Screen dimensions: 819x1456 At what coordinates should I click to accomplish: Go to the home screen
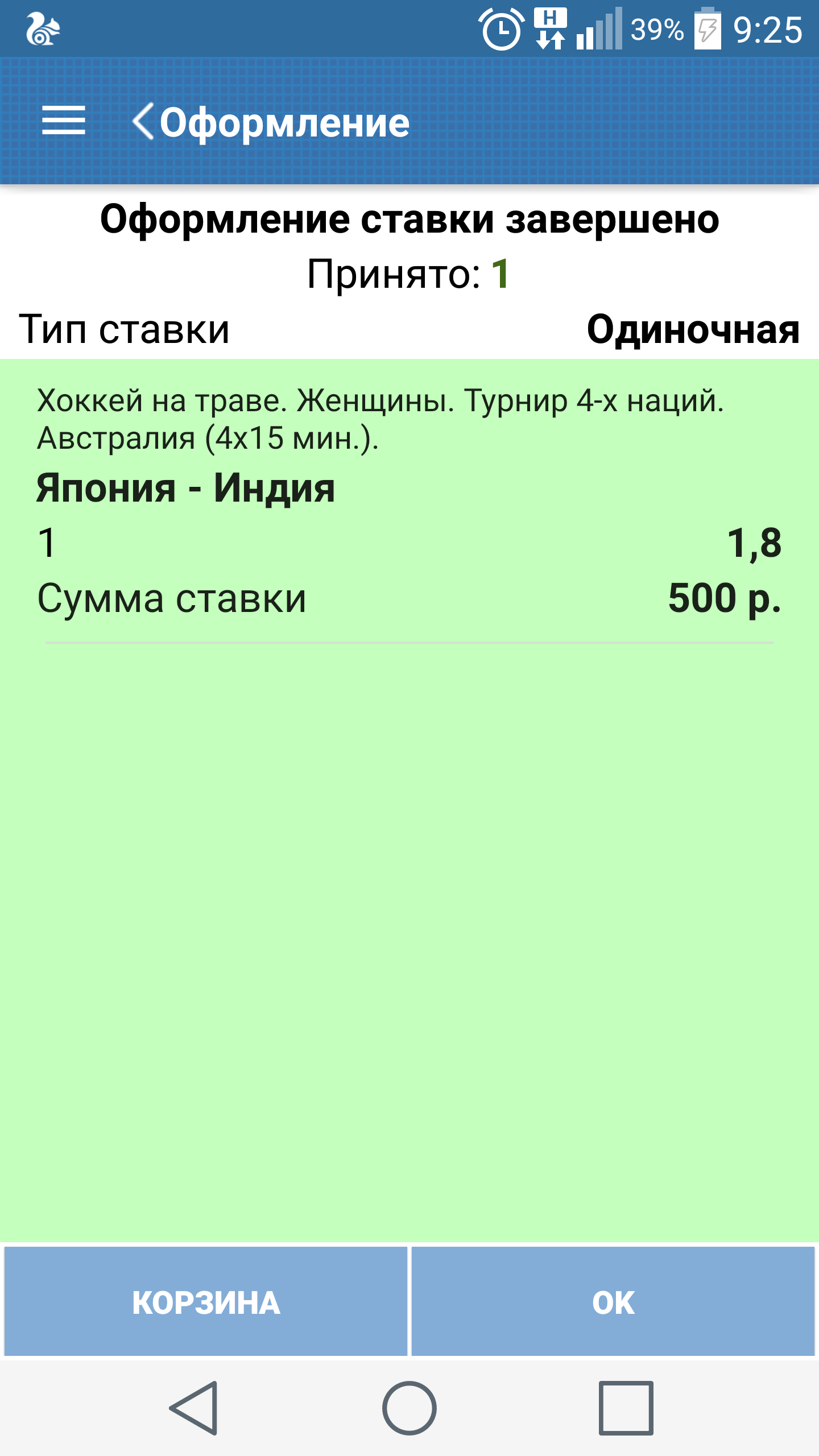[409, 1408]
